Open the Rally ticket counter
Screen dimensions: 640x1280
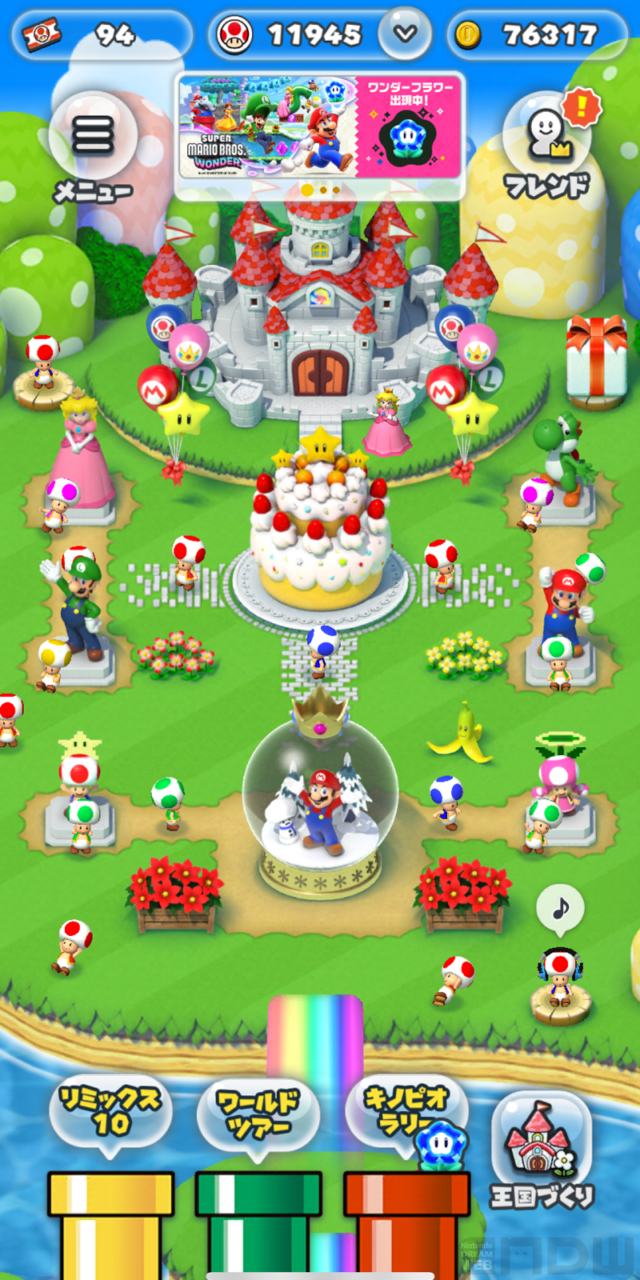pos(102,34)
